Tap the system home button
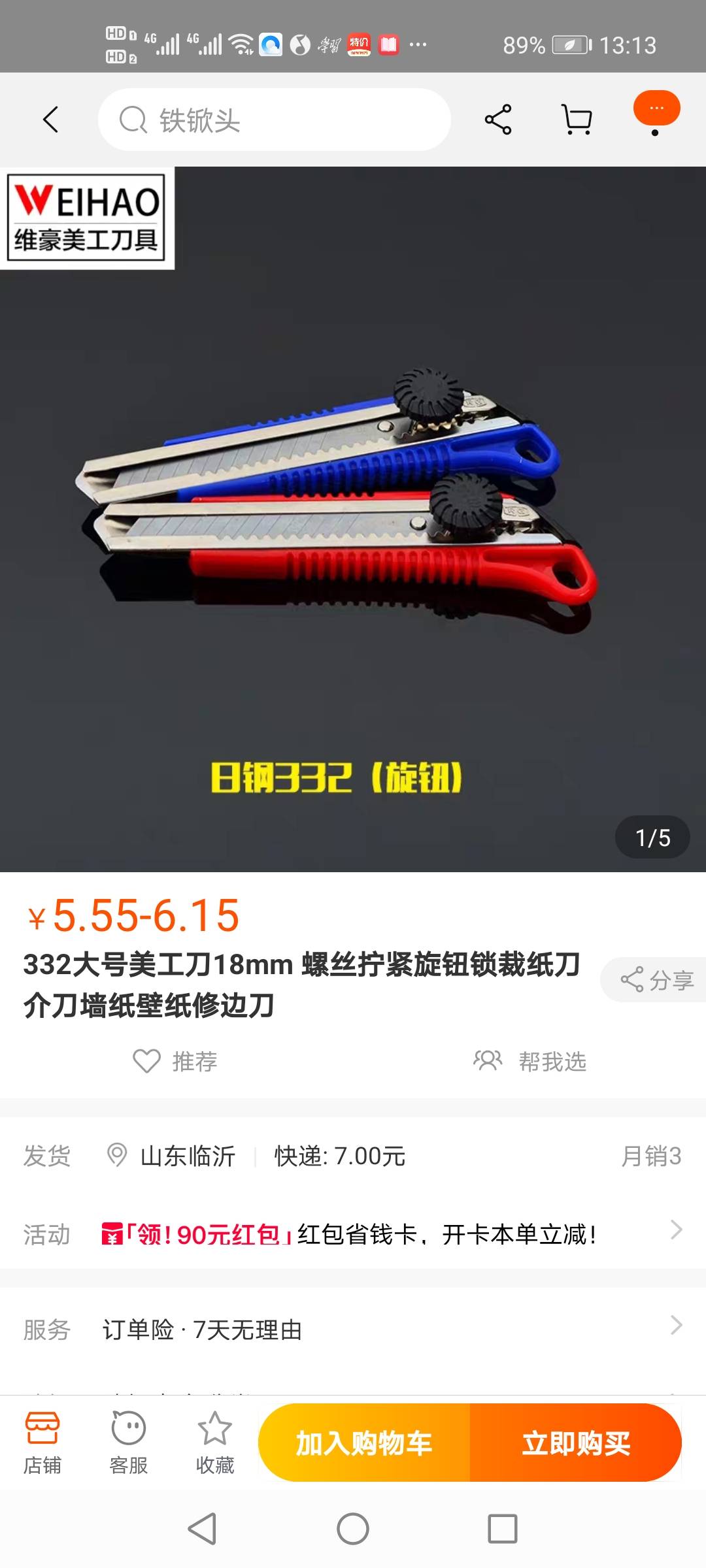The width and height of the screenshot is (706, 1568). click(353, 1529)
